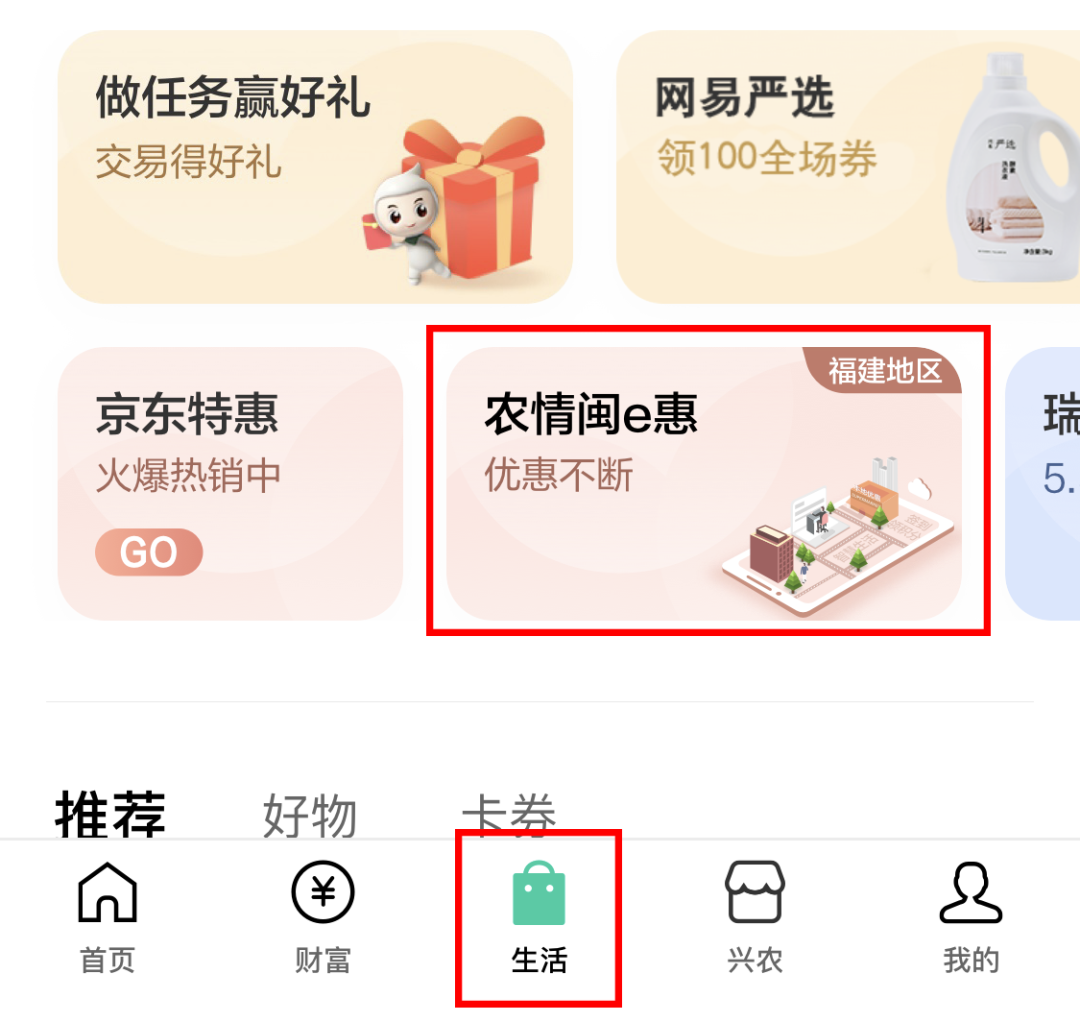Switch to the 卡券 tab
The image size is (1080, 1022).
coord(509,816)
